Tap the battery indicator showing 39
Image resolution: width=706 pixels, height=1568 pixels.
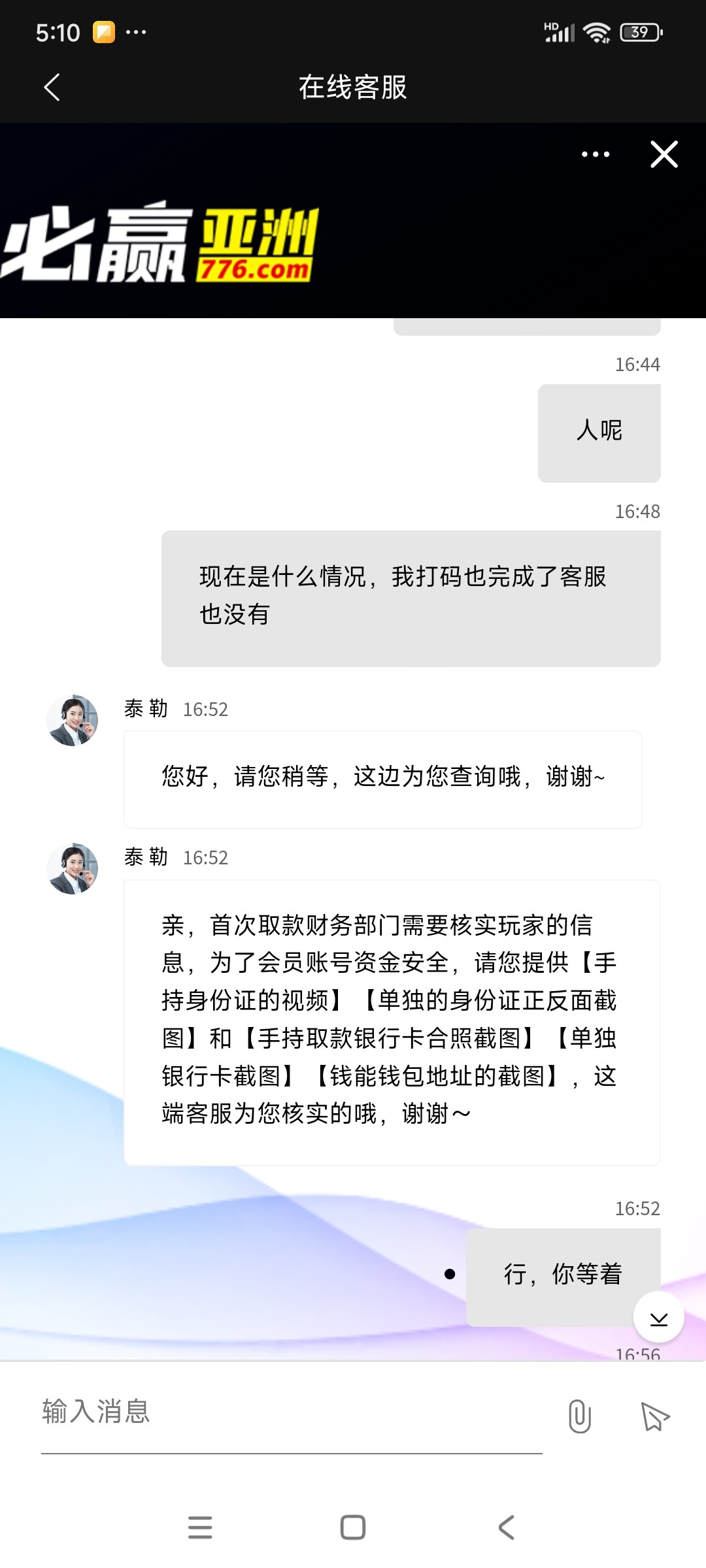[x=637, y=31]
